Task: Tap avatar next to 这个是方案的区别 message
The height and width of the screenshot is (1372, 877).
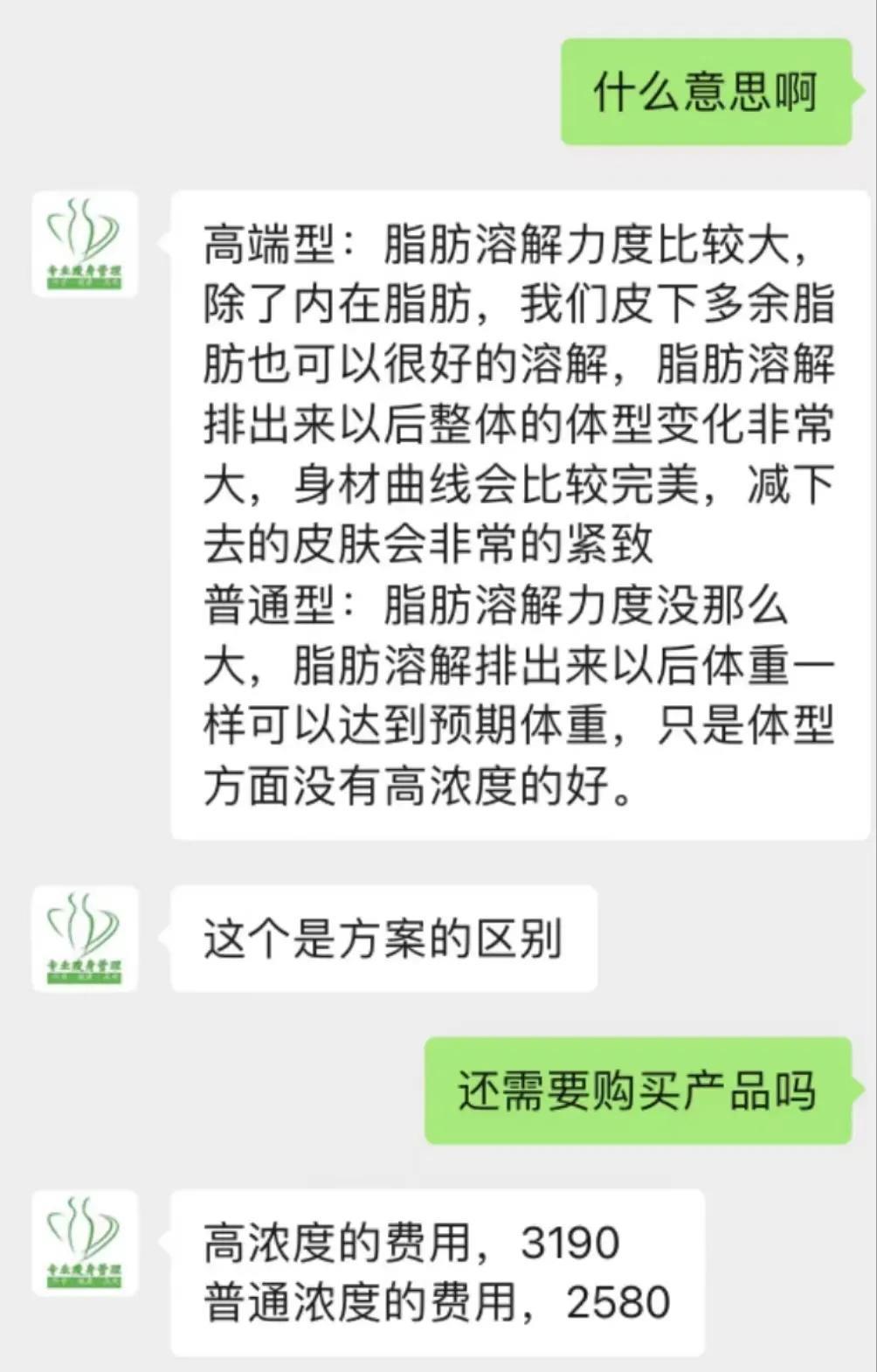Action: coord(85,939)
